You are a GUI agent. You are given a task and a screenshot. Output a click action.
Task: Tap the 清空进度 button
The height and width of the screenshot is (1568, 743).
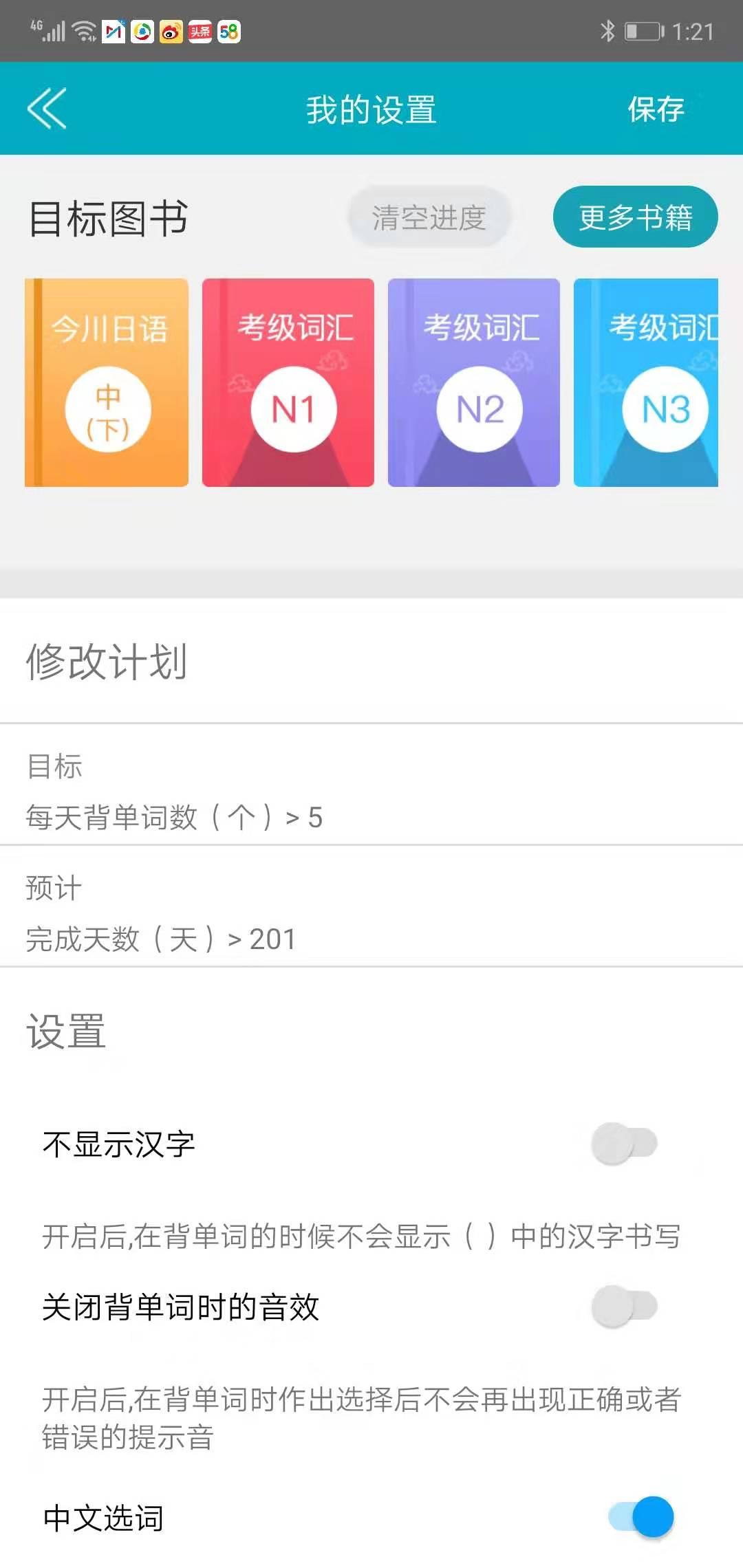429,217
